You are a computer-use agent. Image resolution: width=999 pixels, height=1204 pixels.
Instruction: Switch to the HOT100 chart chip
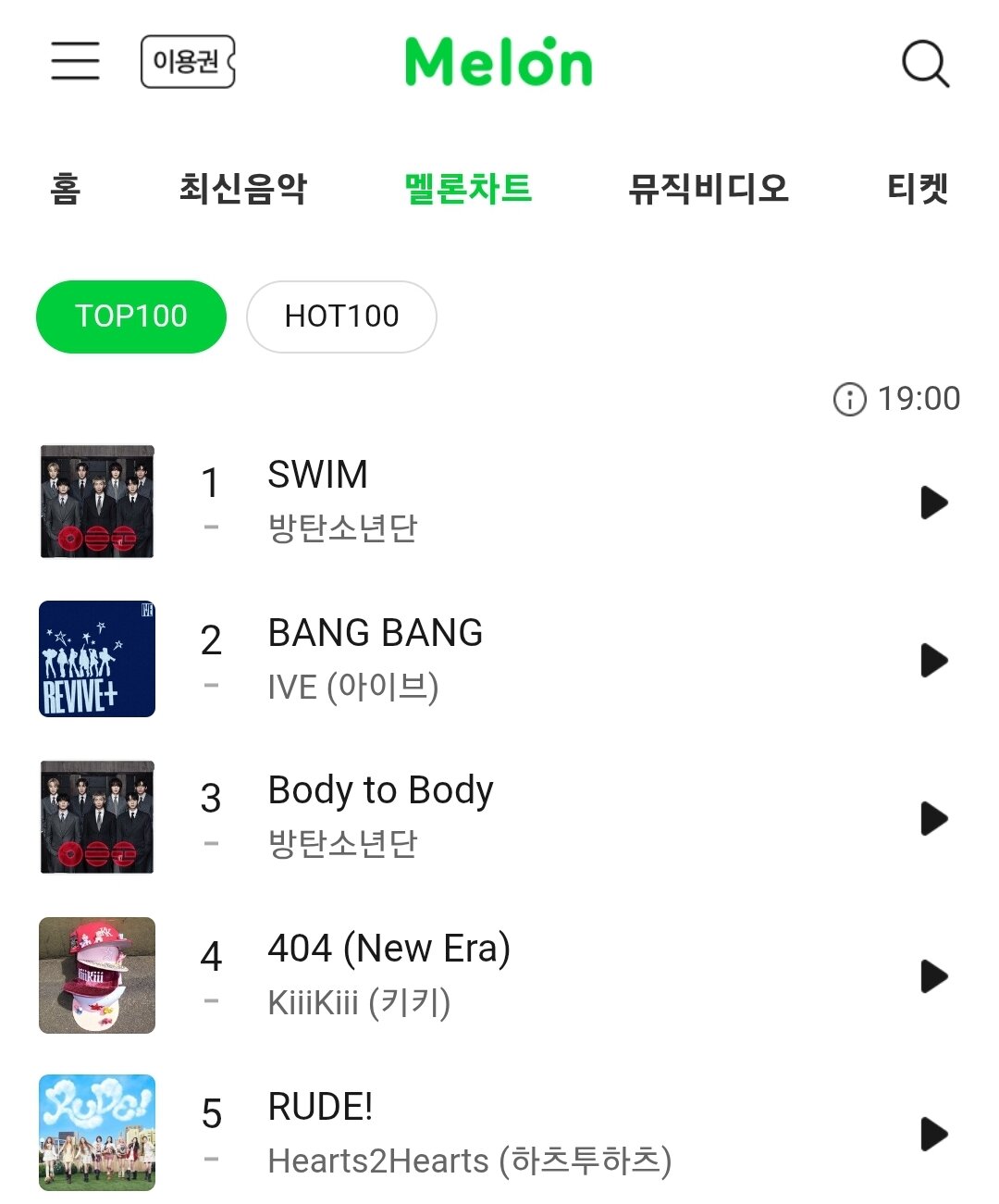[x=341, y=317]
